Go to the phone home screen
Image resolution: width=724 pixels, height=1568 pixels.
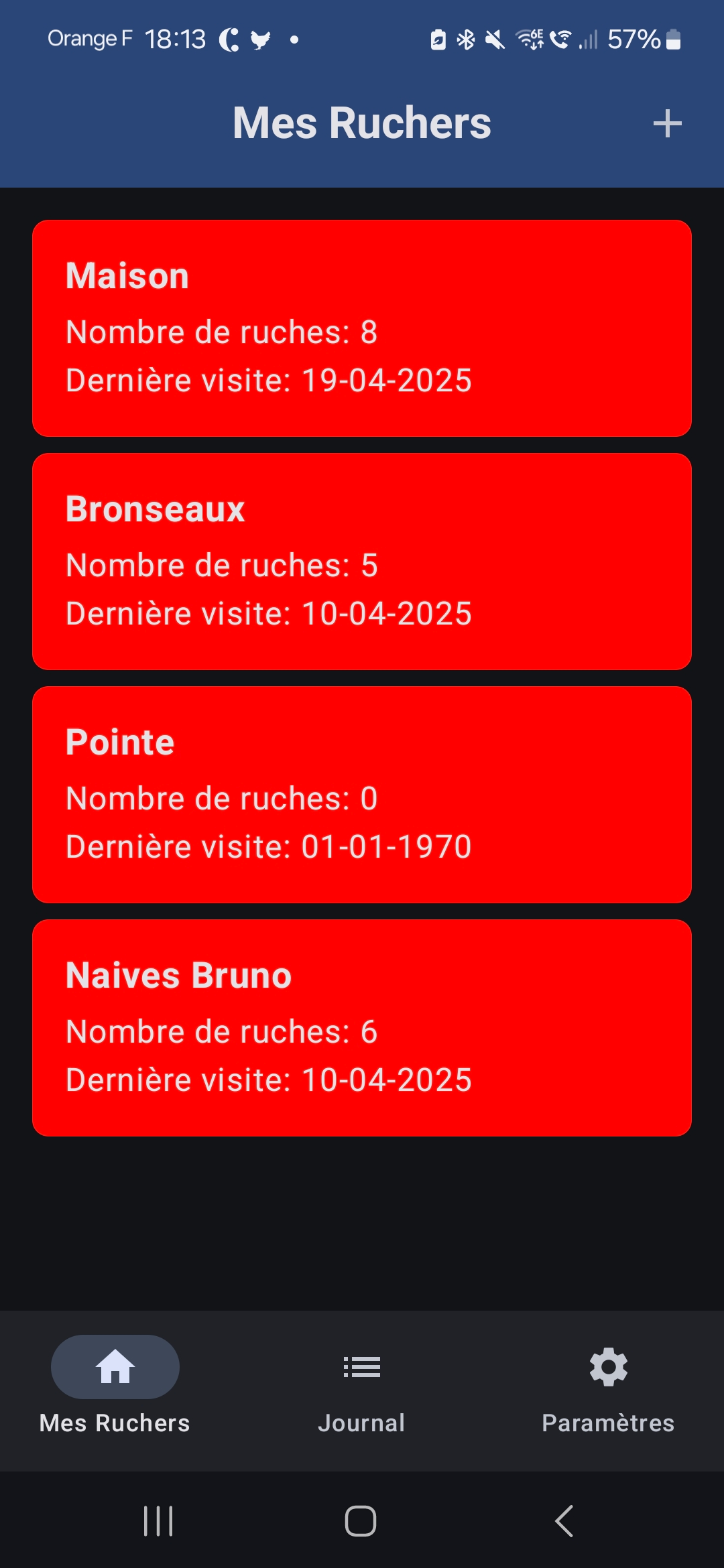(x=361, y=1521)
